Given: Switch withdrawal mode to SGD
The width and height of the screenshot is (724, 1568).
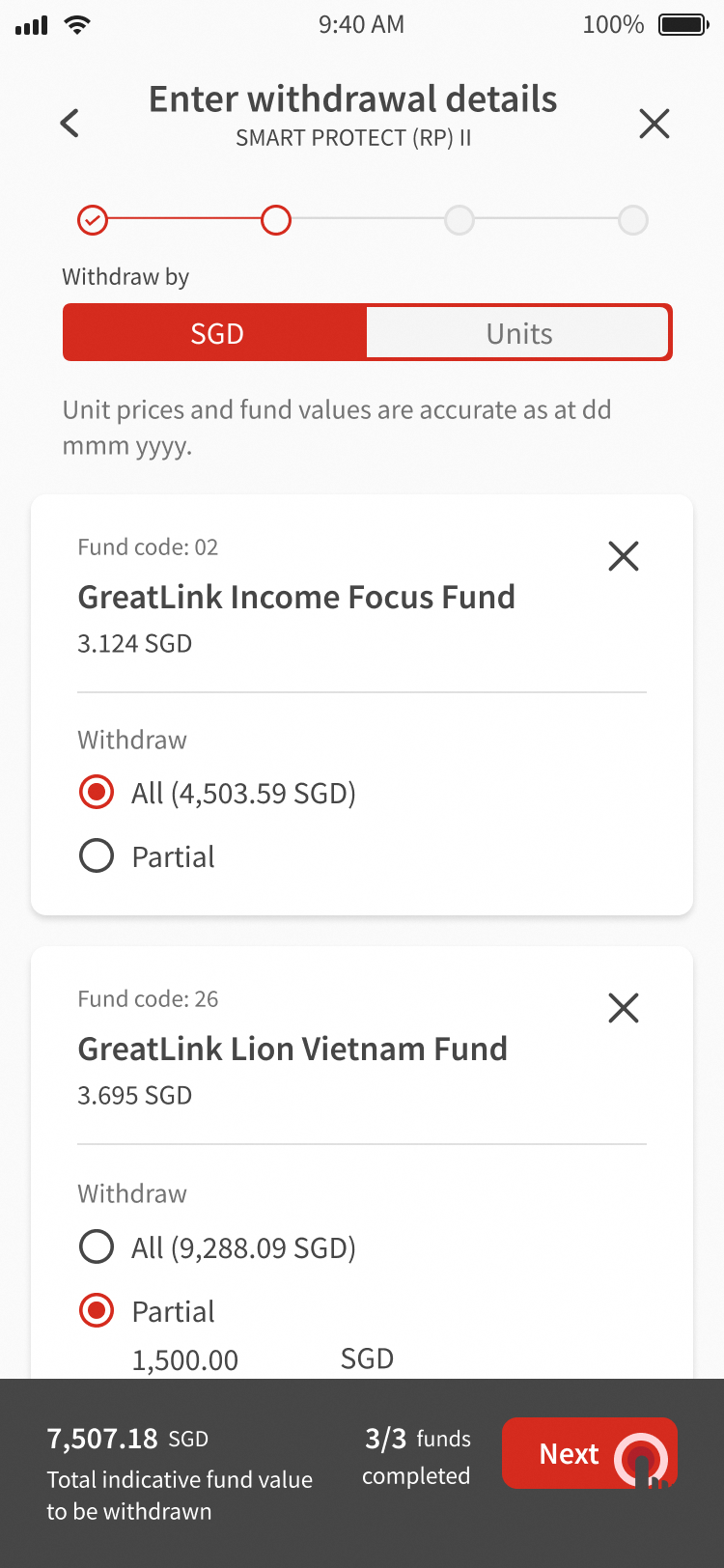Looking at the screenshot, I should [215, 332].
